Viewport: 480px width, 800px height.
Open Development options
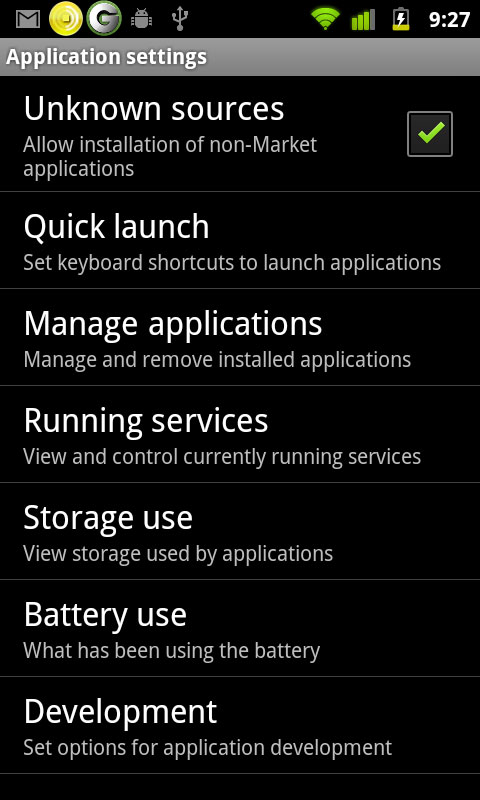coord(240,726)
